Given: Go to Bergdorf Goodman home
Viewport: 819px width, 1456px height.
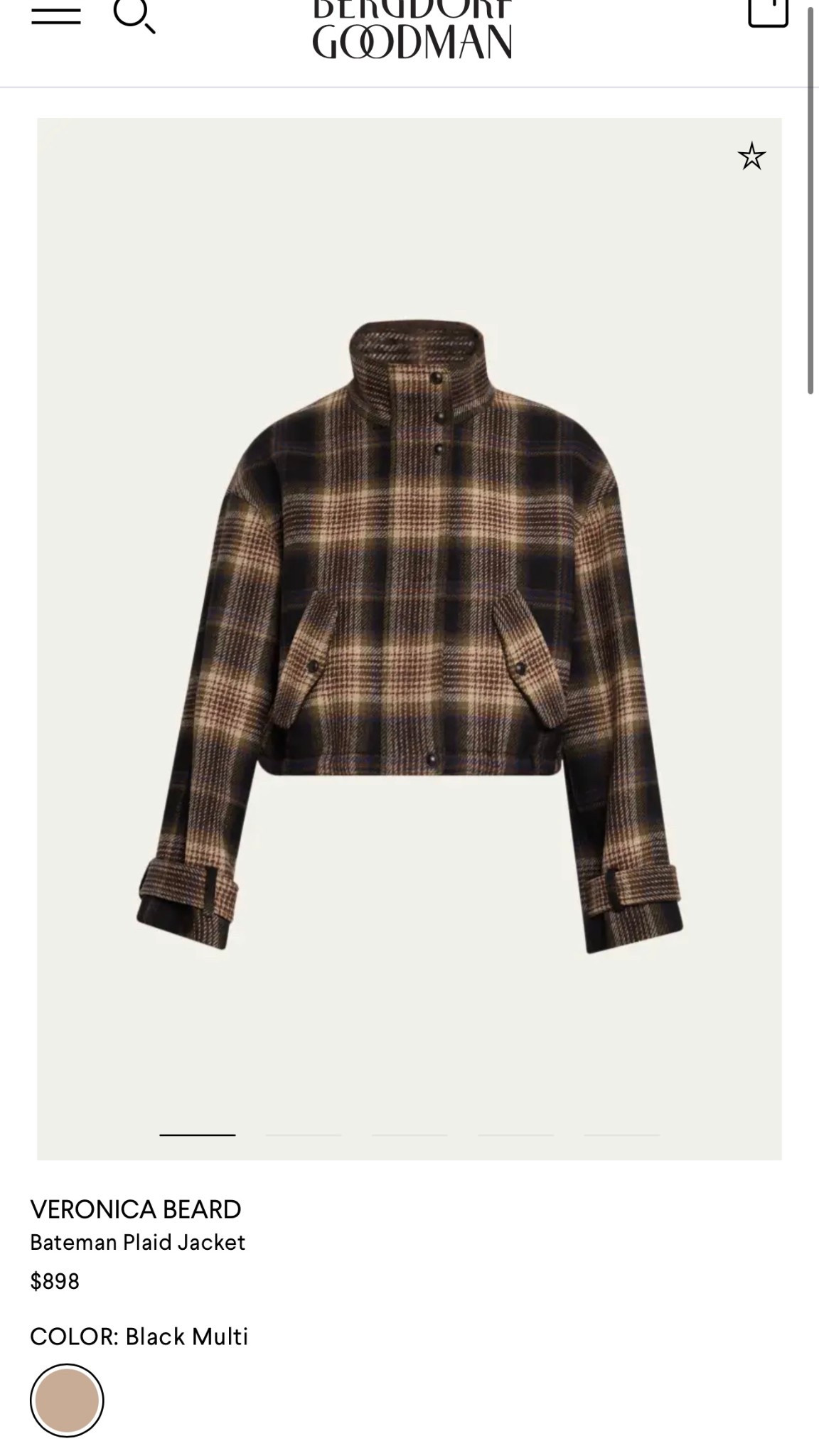Looking at the screenshot, I should click(x=412, y=32).
